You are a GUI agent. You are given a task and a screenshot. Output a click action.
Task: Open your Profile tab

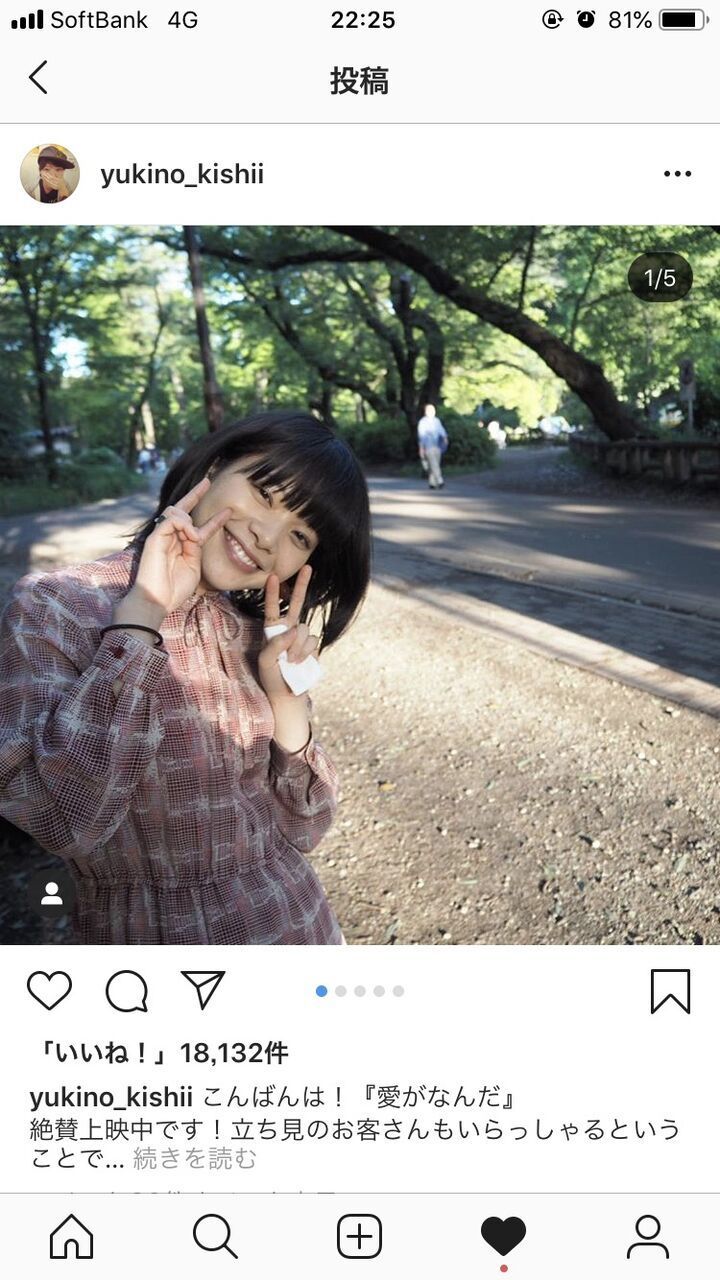(647, 1237)
